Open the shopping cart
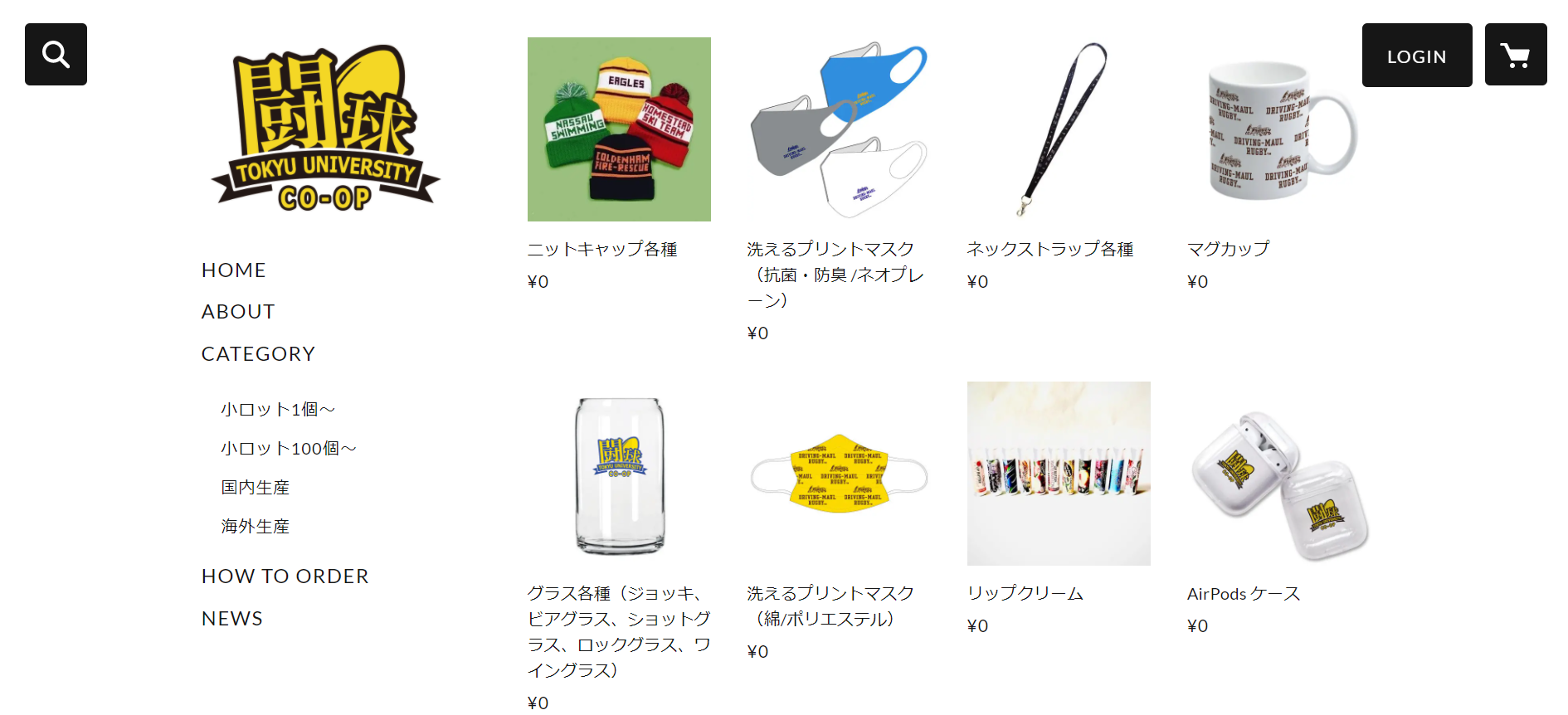Viewport: 1568px width, 715px height. coord(1515,55)
